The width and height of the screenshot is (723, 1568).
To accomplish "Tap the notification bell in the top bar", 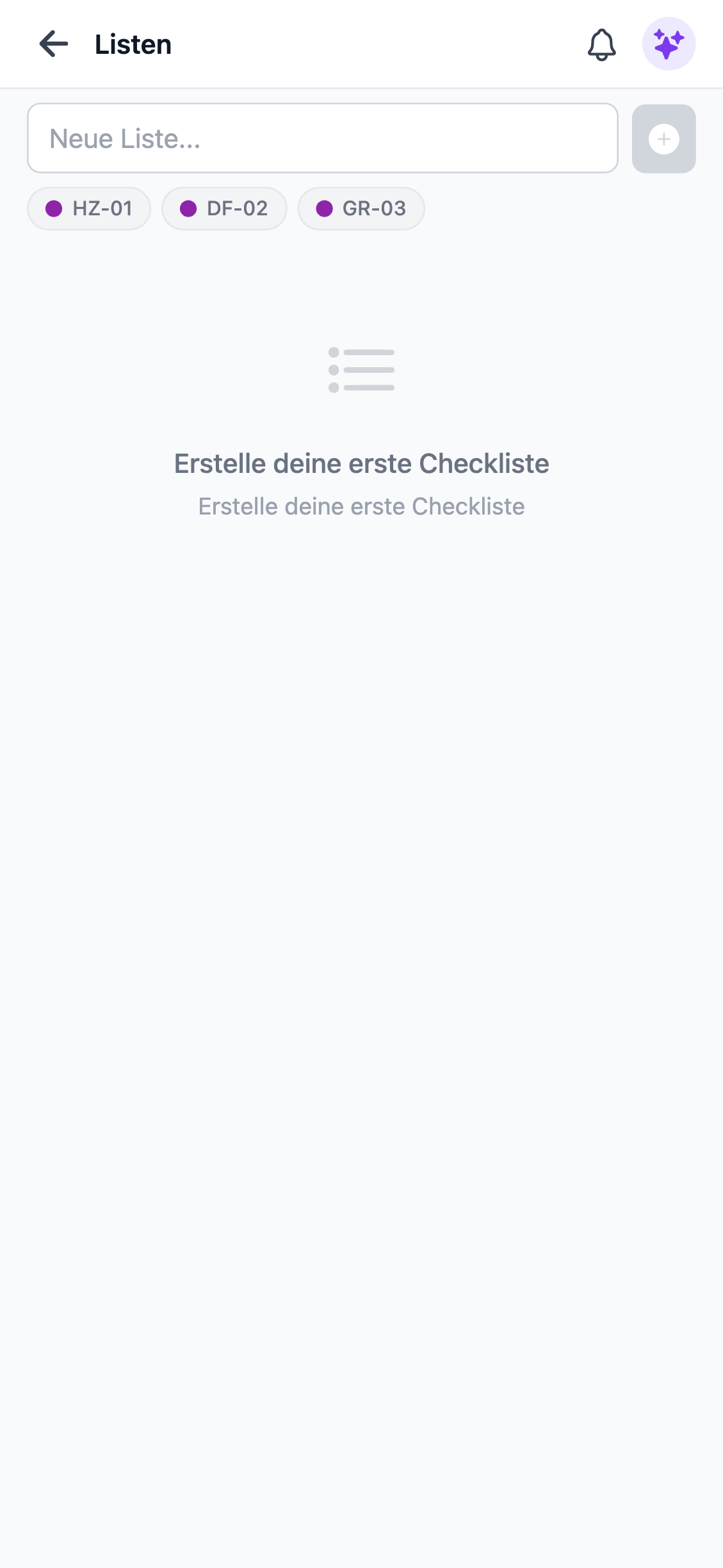I will coord(601,45).
